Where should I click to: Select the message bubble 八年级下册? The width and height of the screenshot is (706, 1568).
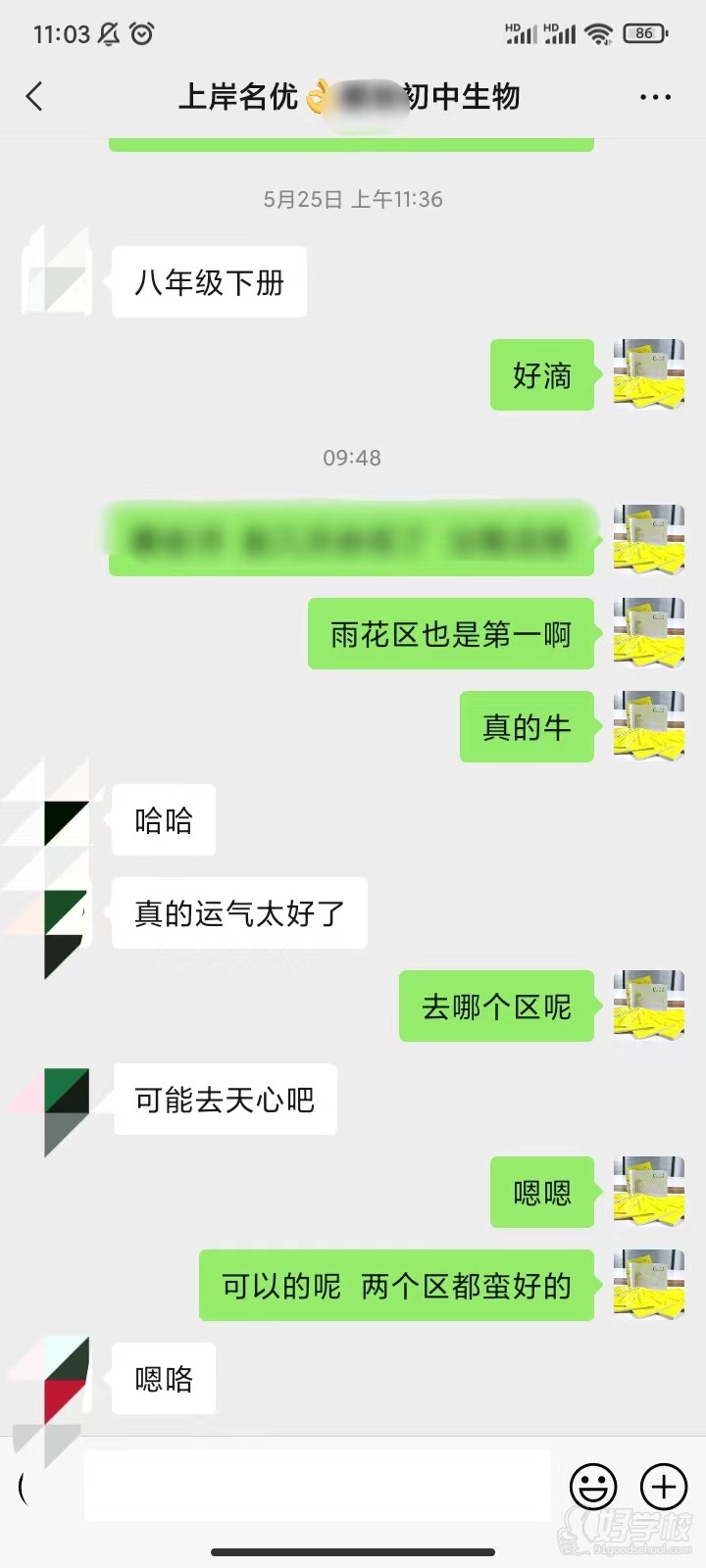pyautogui.click(x=208, y=281)
